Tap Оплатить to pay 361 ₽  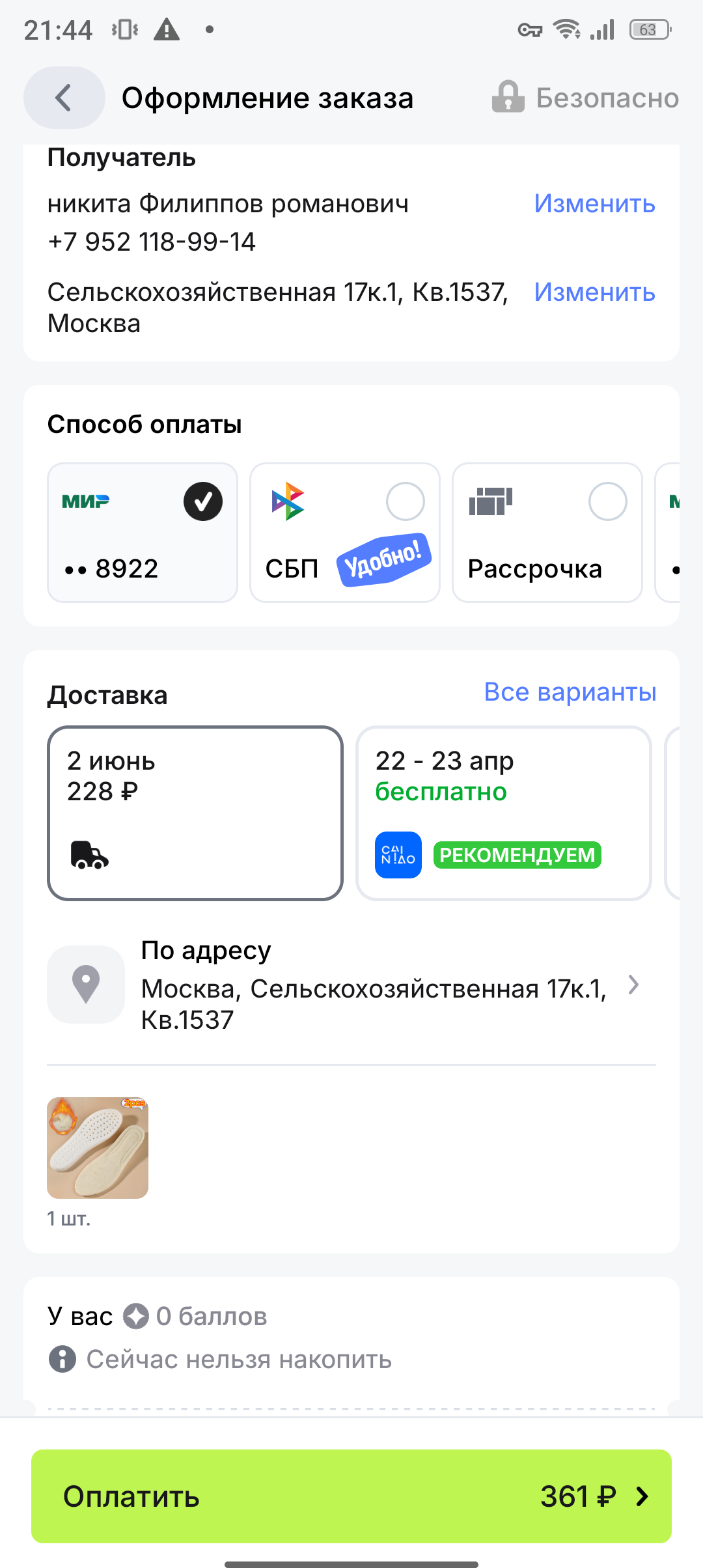(x=351, y=1496)
